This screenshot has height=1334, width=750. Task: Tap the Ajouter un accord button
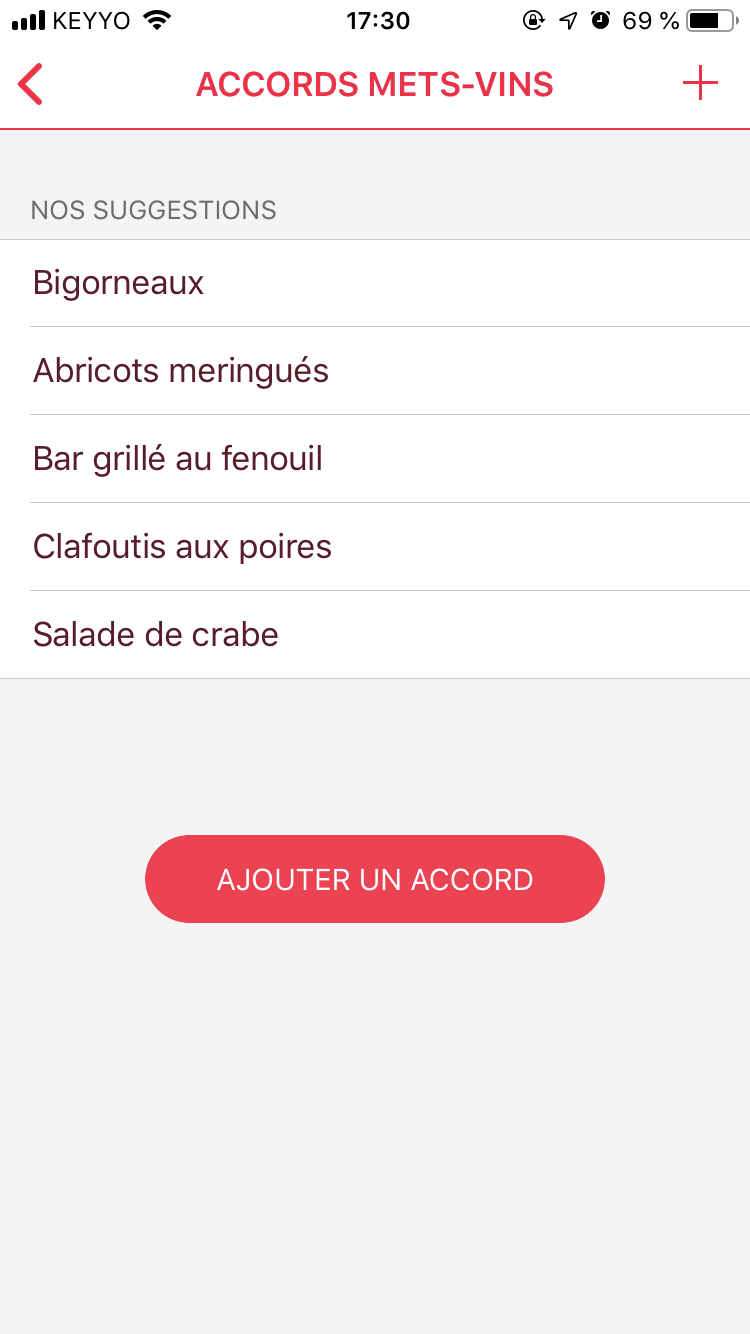pyautogui.click(x=375, y=879)
